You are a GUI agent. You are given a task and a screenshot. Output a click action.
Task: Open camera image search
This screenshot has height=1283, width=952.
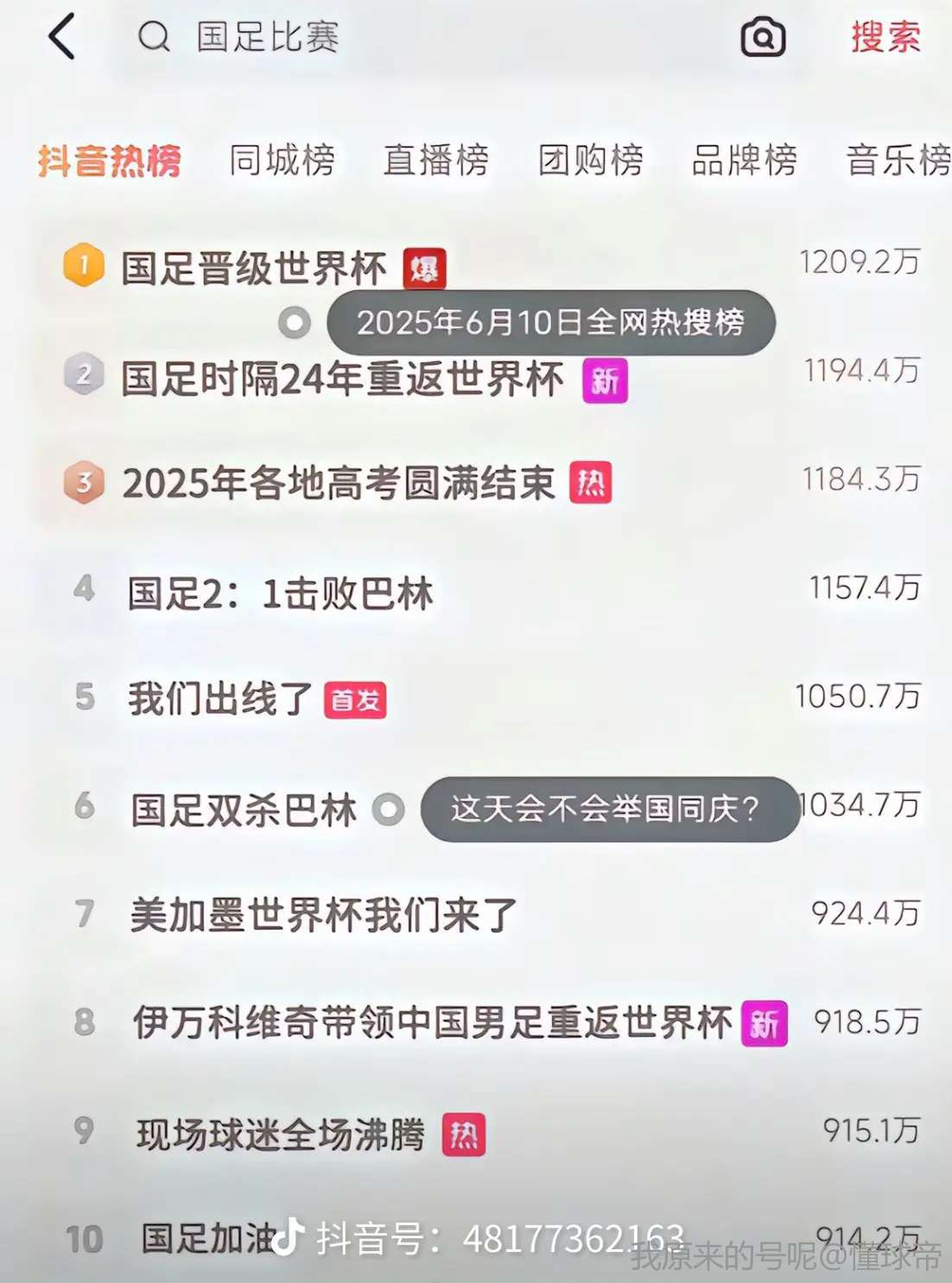pos(763,38)
